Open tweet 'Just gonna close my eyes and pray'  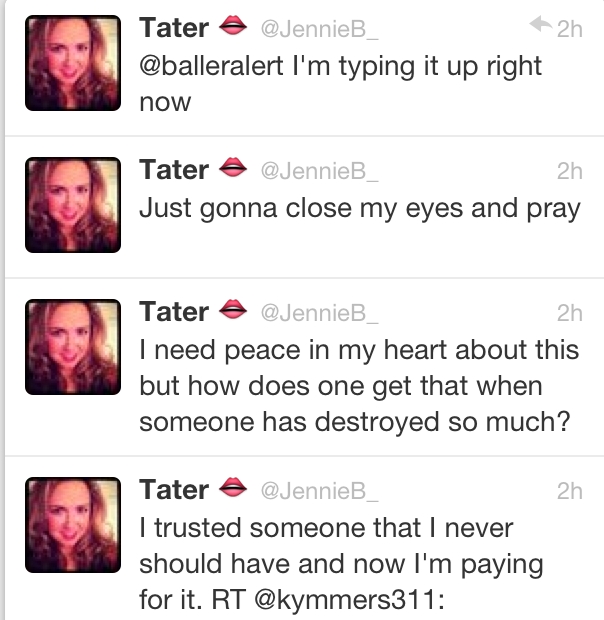[360, 209]
